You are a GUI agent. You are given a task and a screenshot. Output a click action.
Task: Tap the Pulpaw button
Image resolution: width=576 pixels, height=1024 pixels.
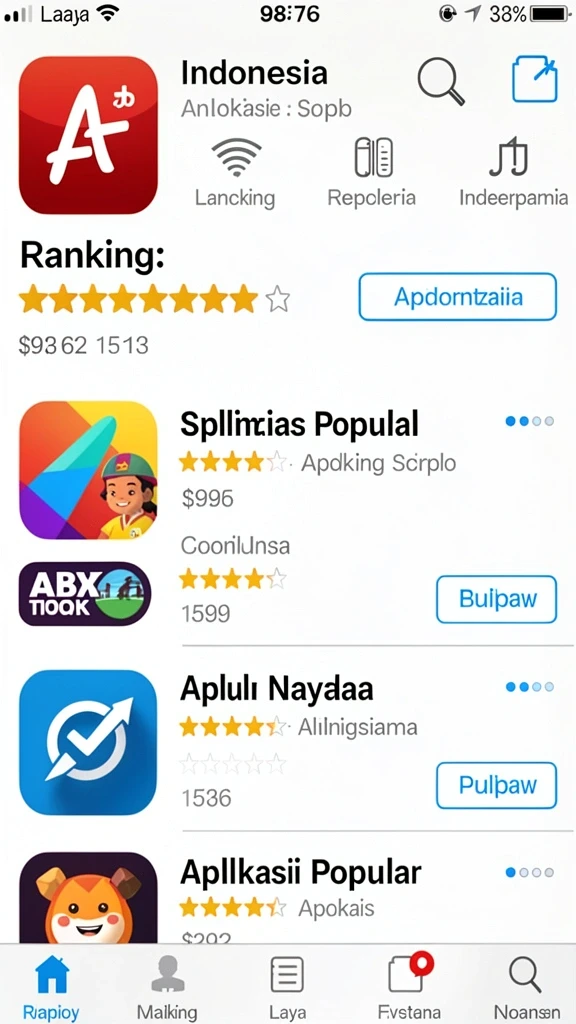[x=496, y=785]
